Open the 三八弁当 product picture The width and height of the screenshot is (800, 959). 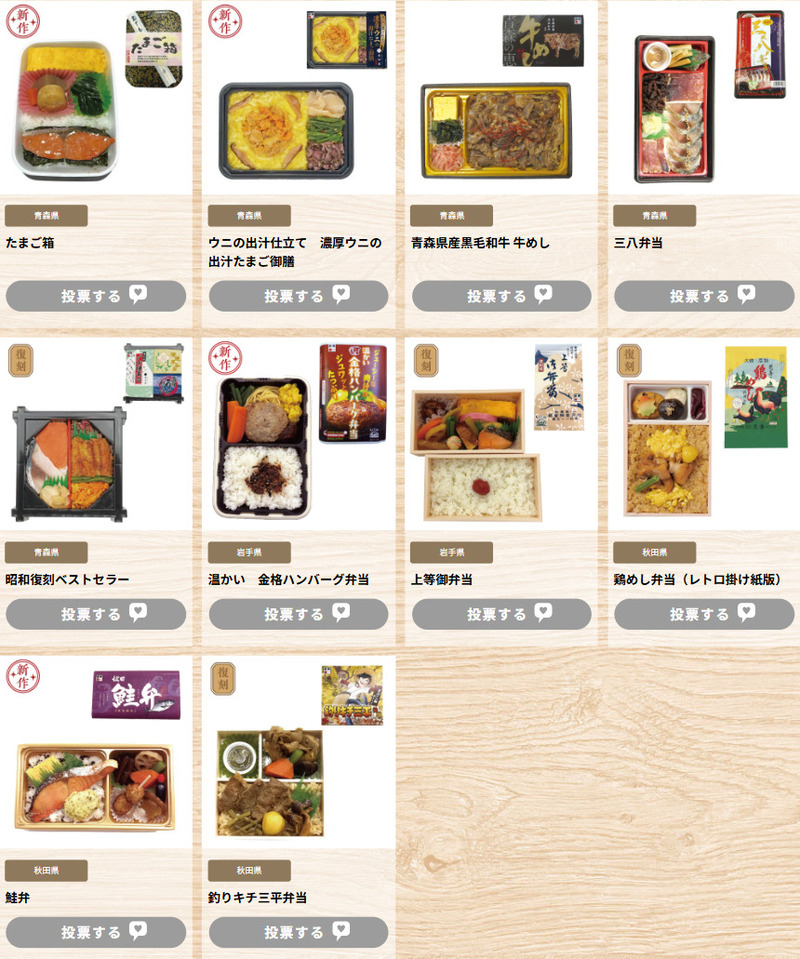point(704,100)
